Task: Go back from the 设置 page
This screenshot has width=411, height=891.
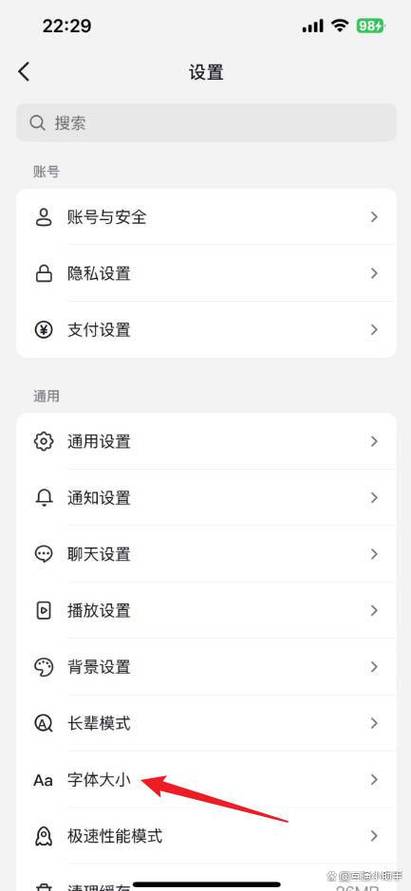Action: tap(24, 72)
